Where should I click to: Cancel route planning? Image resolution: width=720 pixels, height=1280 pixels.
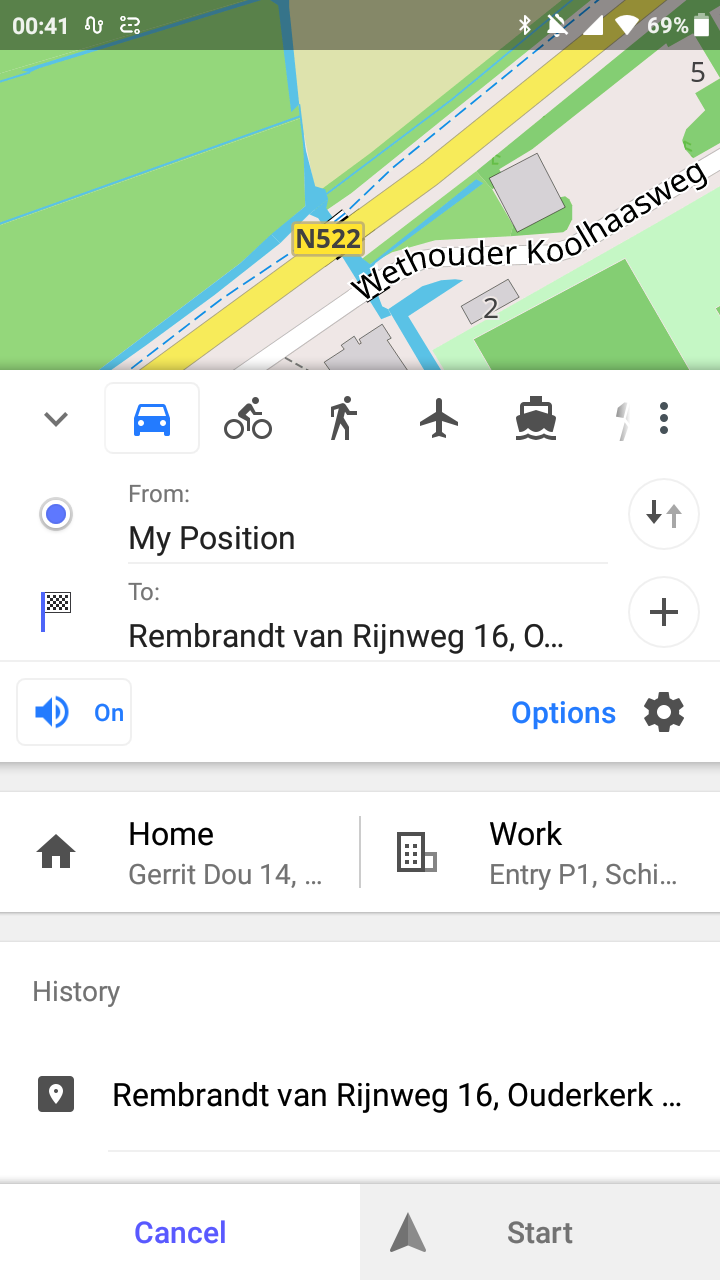click(180, 1232)
